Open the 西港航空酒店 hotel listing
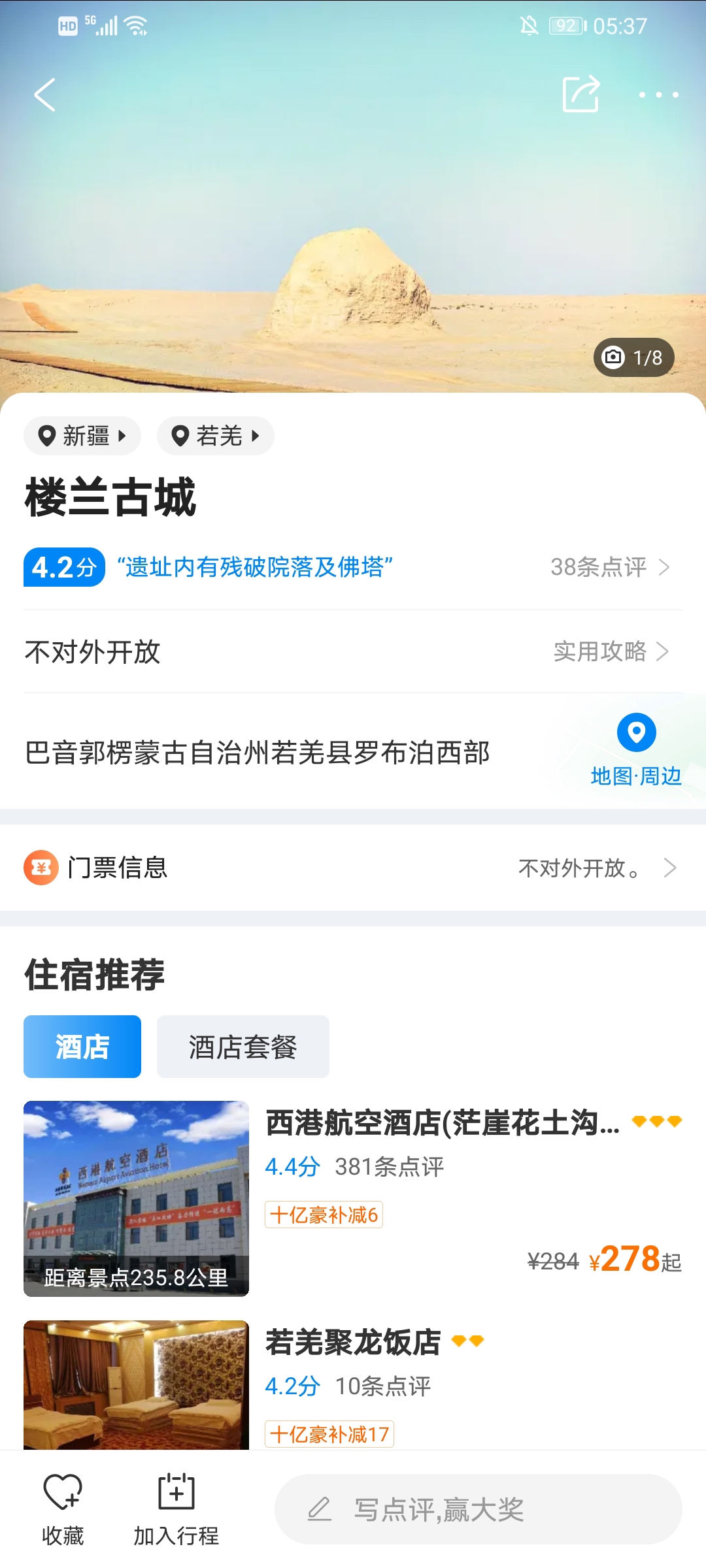706x1568 pixels. click(x=353, y=1198)
